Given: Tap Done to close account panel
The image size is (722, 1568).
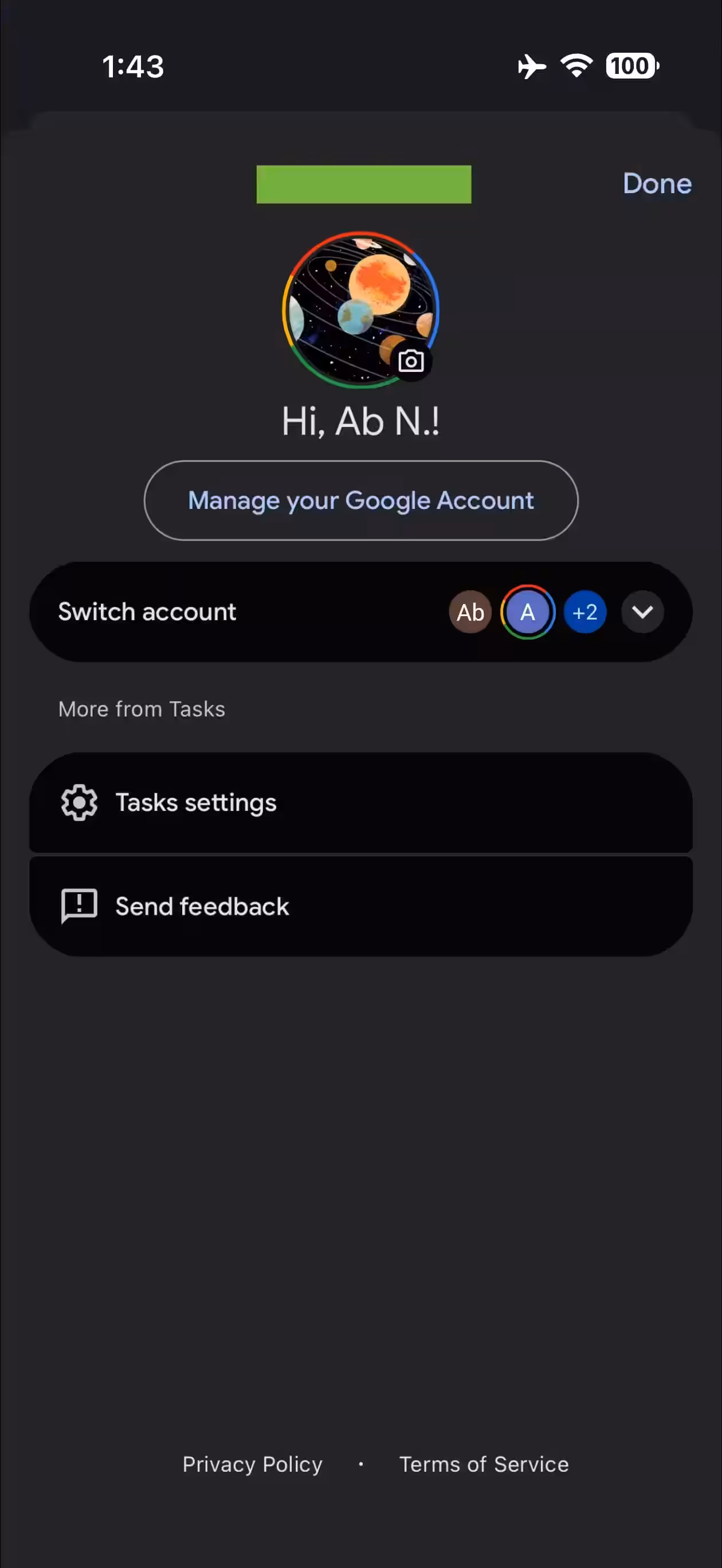Looking at the screenshot, I should (x=656, y=184).
